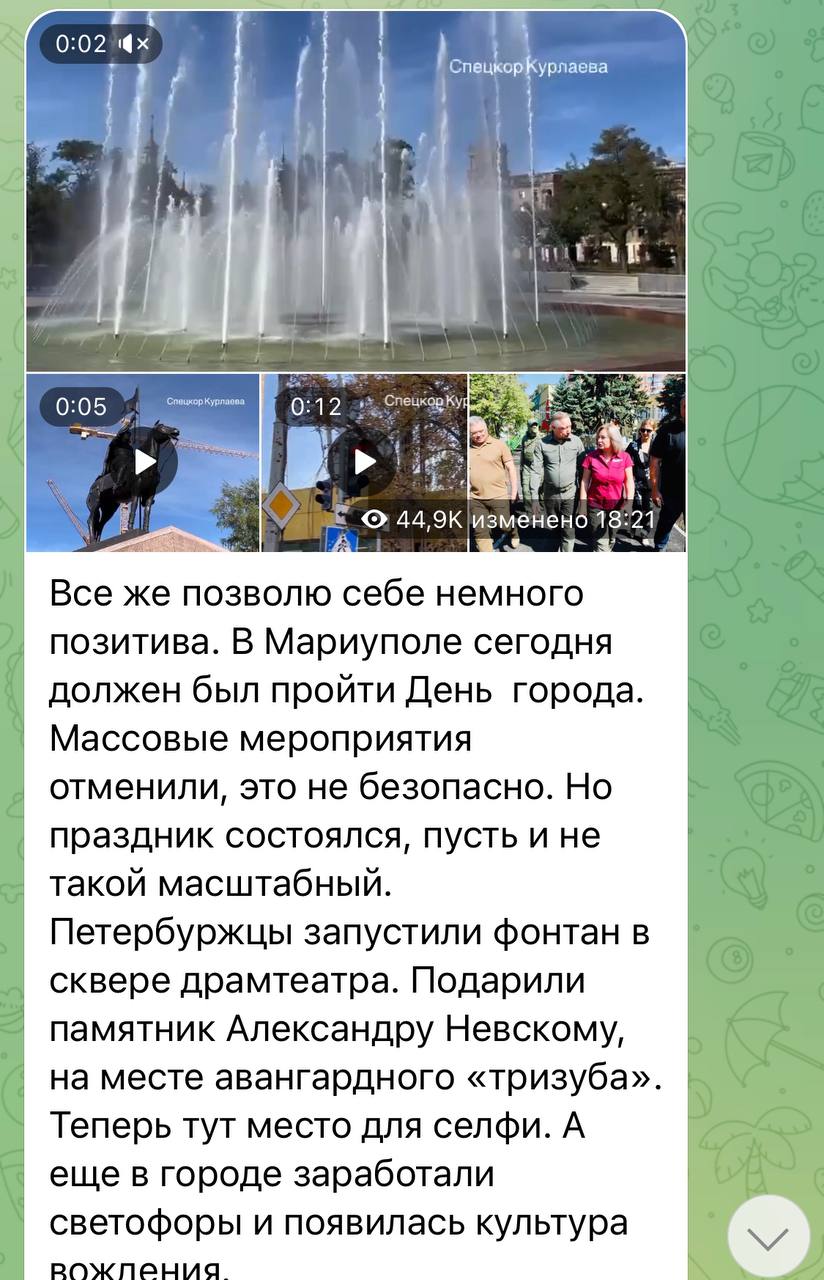Screen dimensions: 824x1280
Task: Jump to the latest messages with down arrow
Action: 768,1237
